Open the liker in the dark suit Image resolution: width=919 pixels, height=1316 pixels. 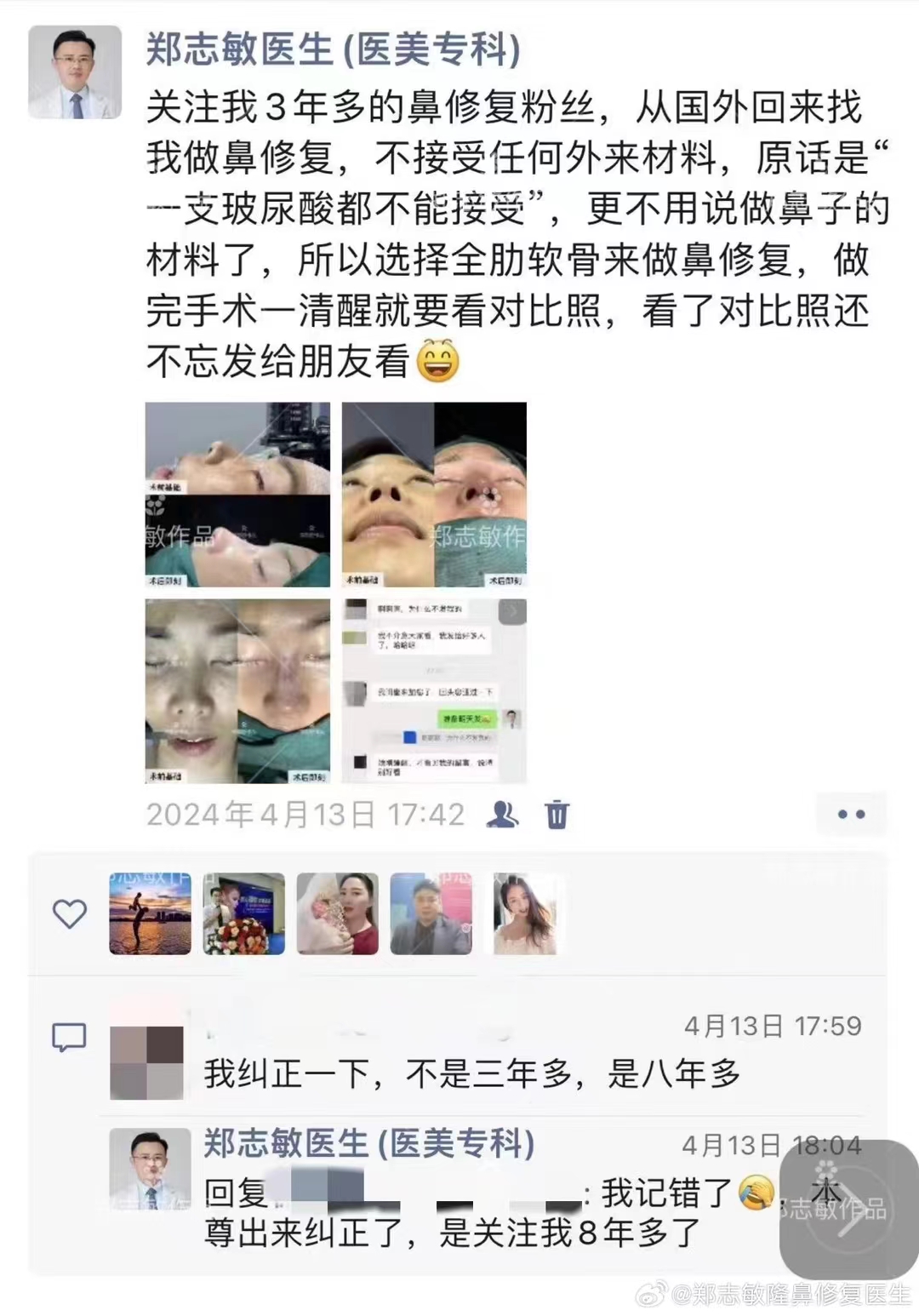pyautogui.click(x=431, y=913)
